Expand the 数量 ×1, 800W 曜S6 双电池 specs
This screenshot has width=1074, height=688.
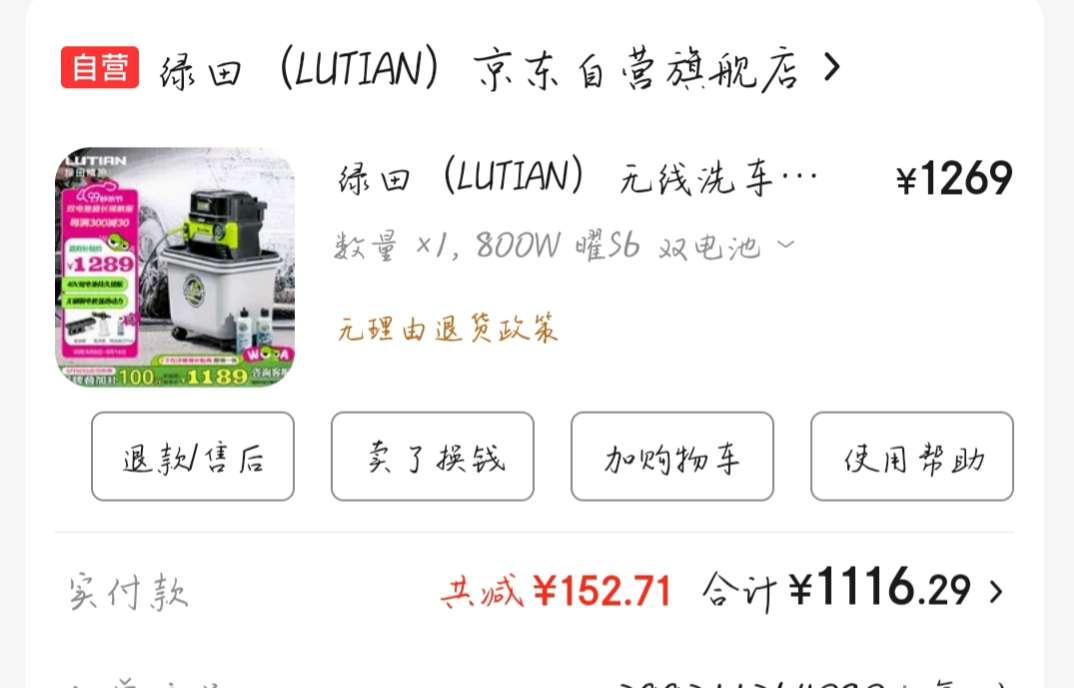coord(564,246)
